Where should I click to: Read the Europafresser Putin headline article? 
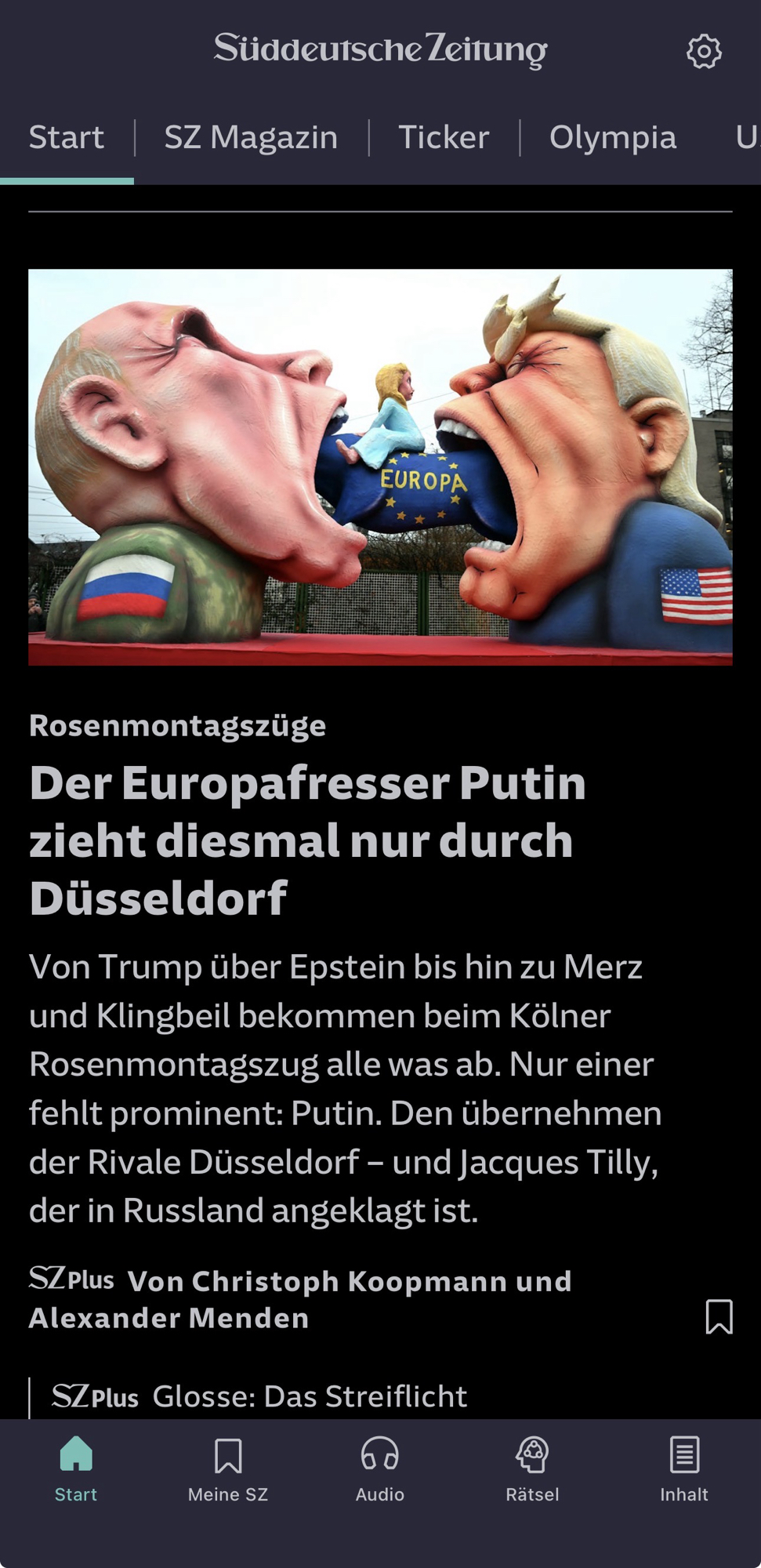click(x=307, y=840)
